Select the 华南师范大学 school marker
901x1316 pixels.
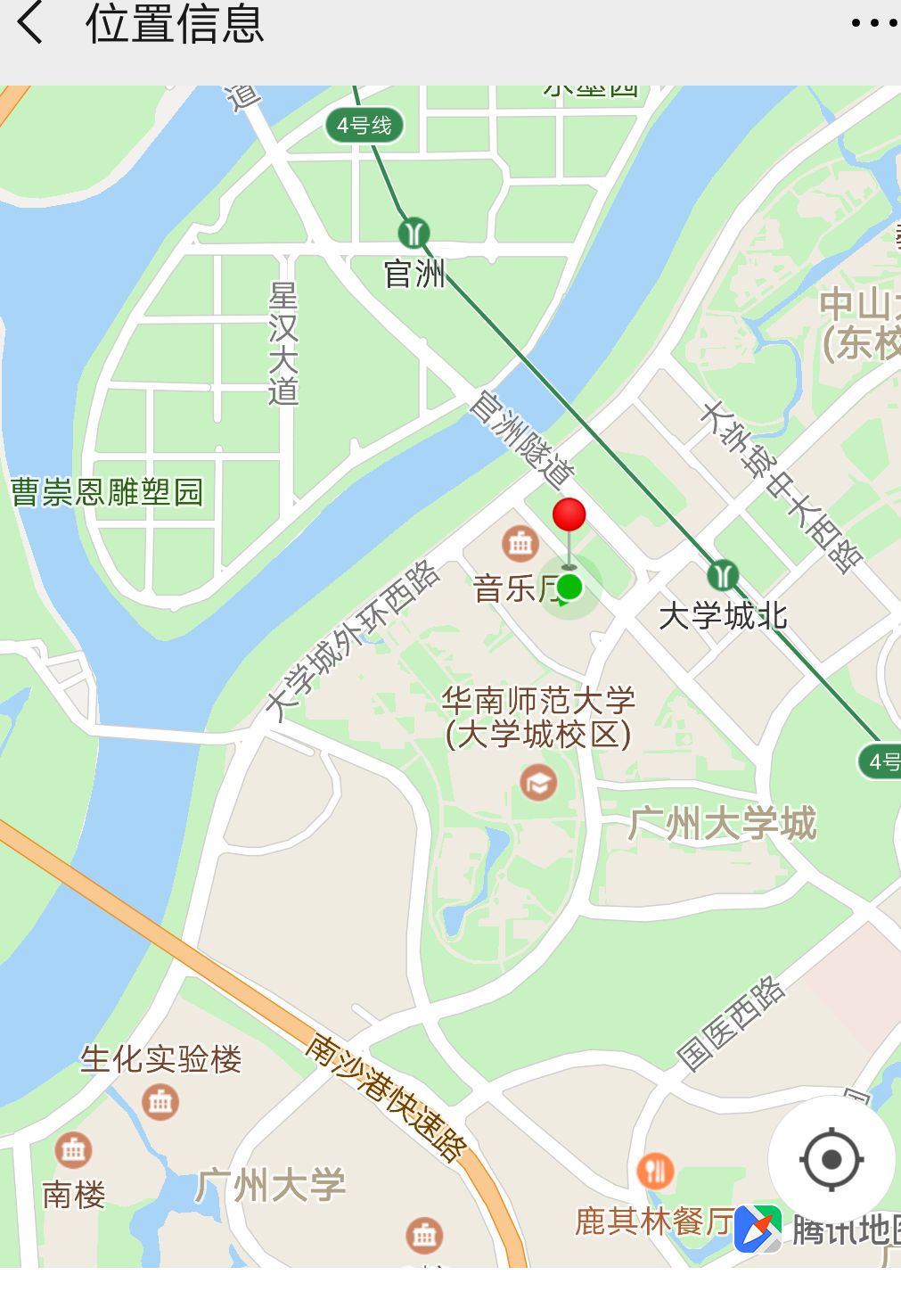538,783
